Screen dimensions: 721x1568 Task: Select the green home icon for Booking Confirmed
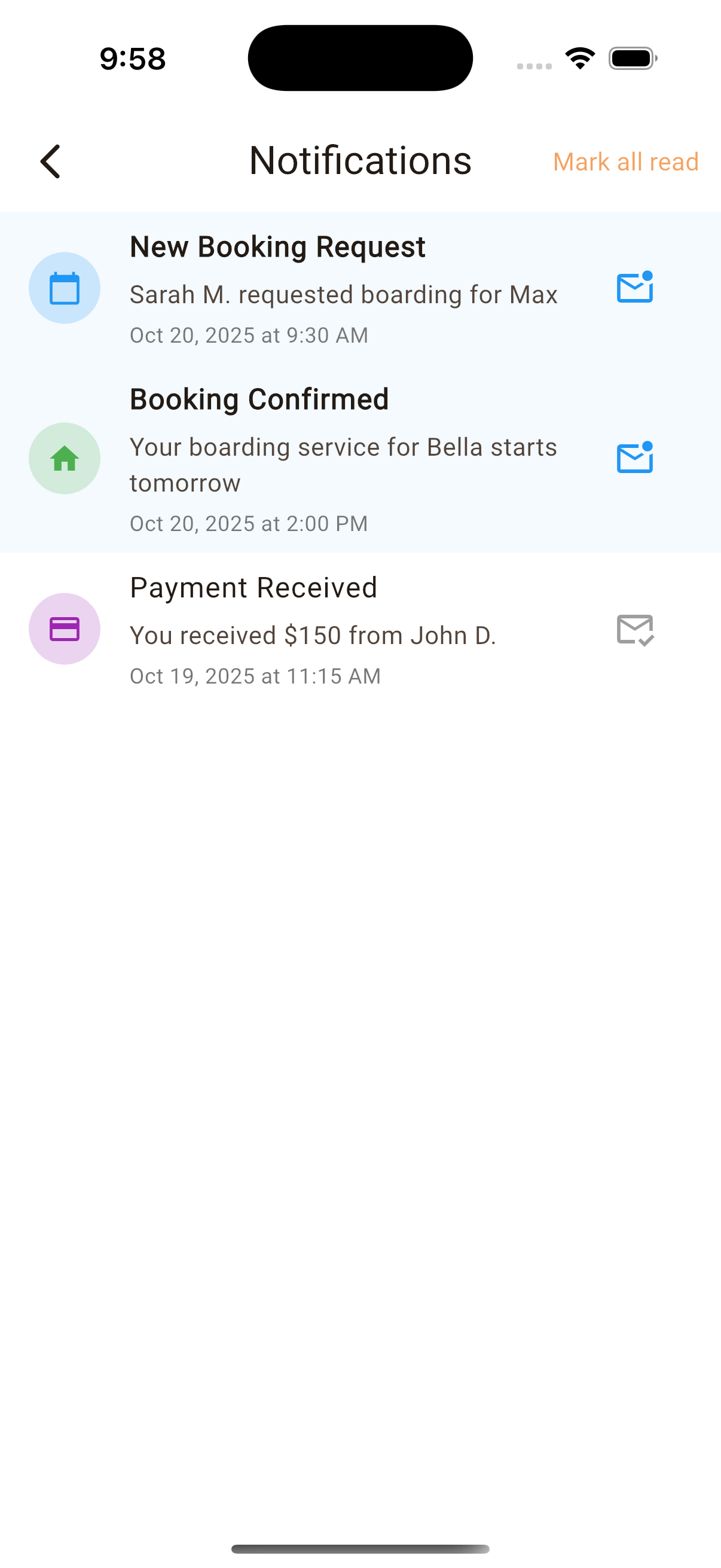point(64,458)
